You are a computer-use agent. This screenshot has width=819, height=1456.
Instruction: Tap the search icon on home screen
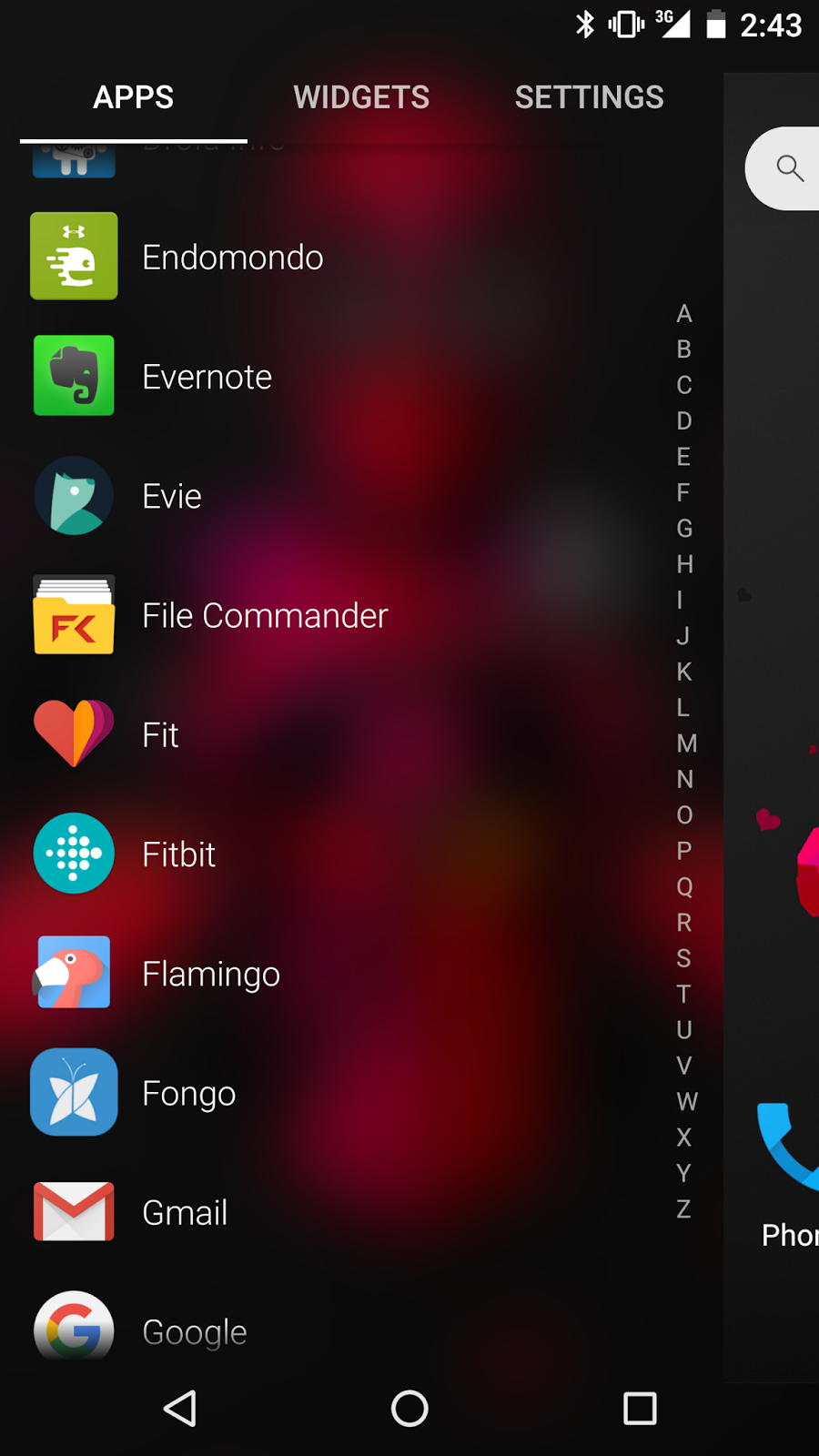point(789,168)
